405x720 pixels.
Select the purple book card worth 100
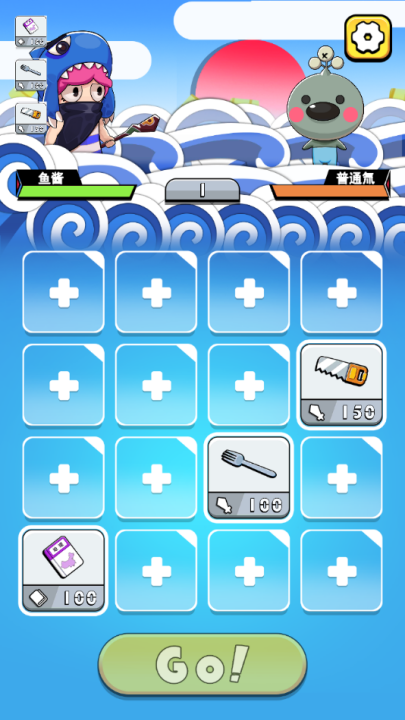(63, 570)
